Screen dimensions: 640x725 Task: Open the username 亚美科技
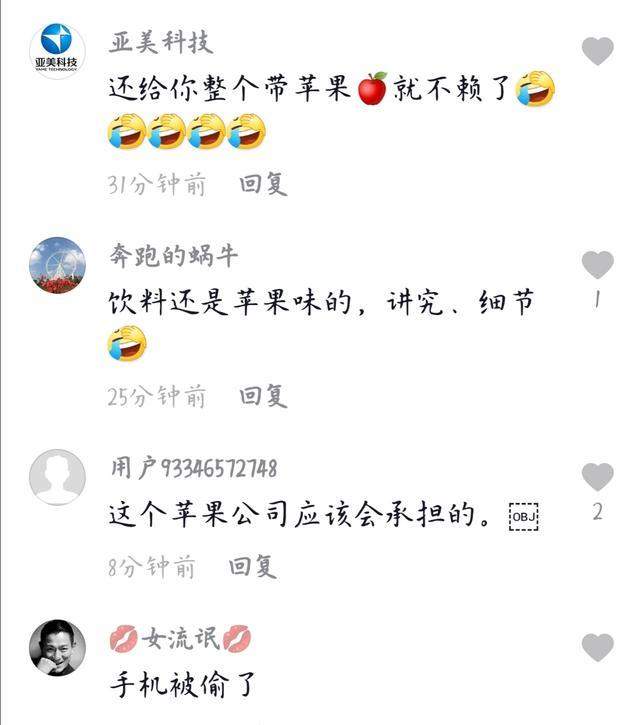click(x=160, y=41)
